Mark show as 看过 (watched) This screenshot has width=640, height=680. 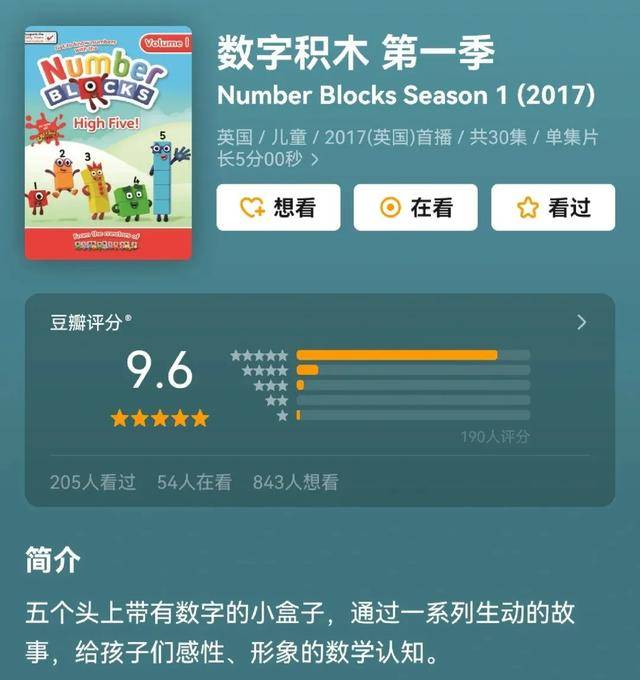(x=552, y=207)
